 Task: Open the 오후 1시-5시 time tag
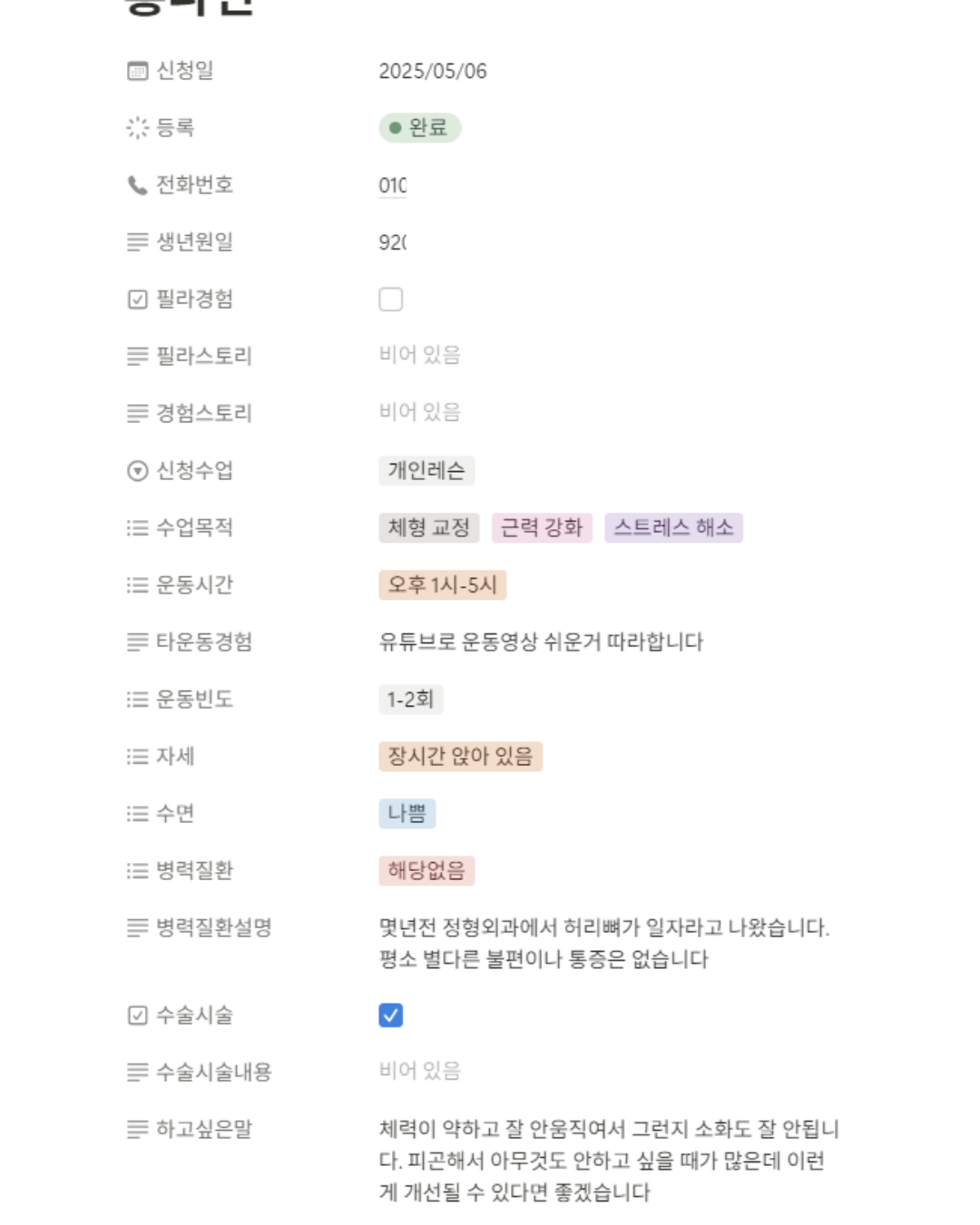tap(442, 584)
